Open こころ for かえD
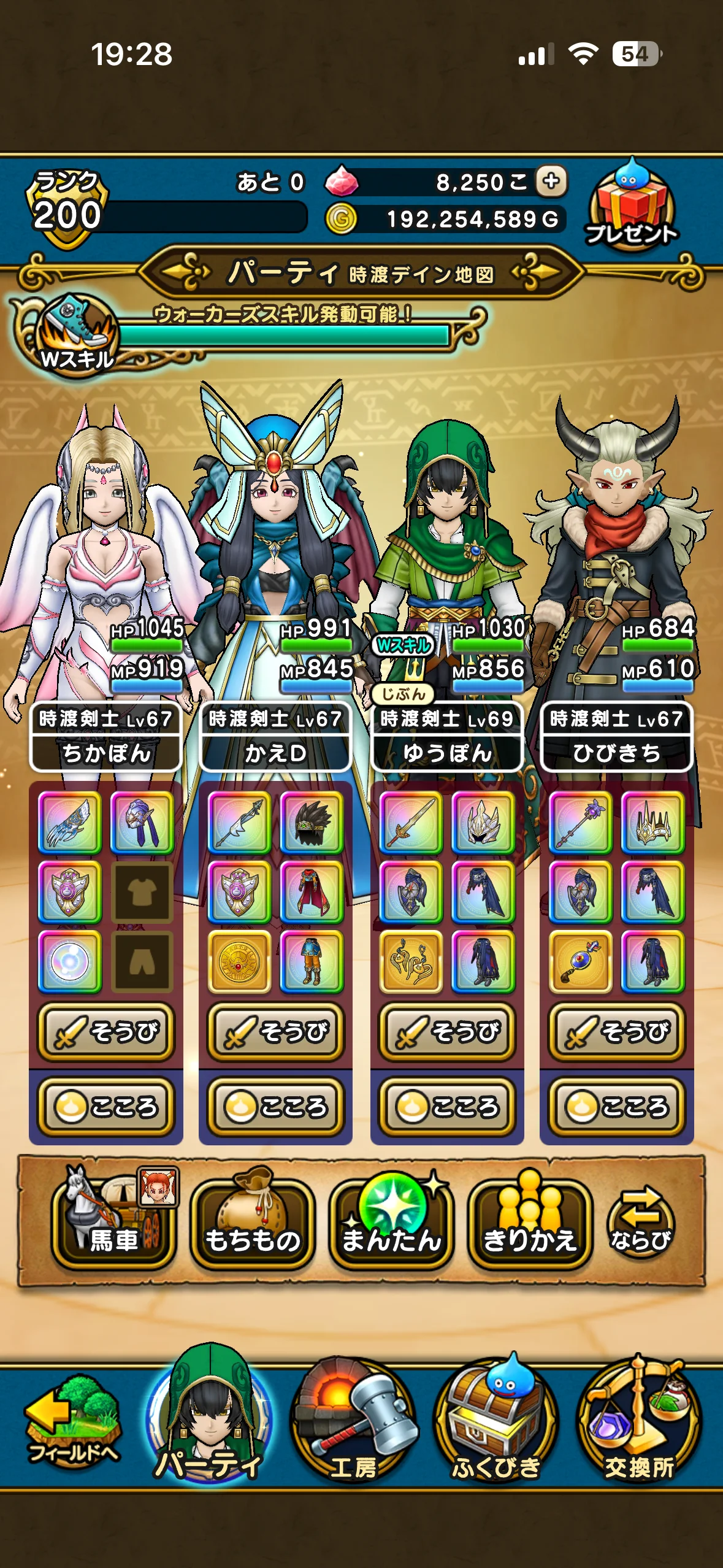This screenshot has width=723, height=1568. pyautogui.click(x=276, y=1107)
